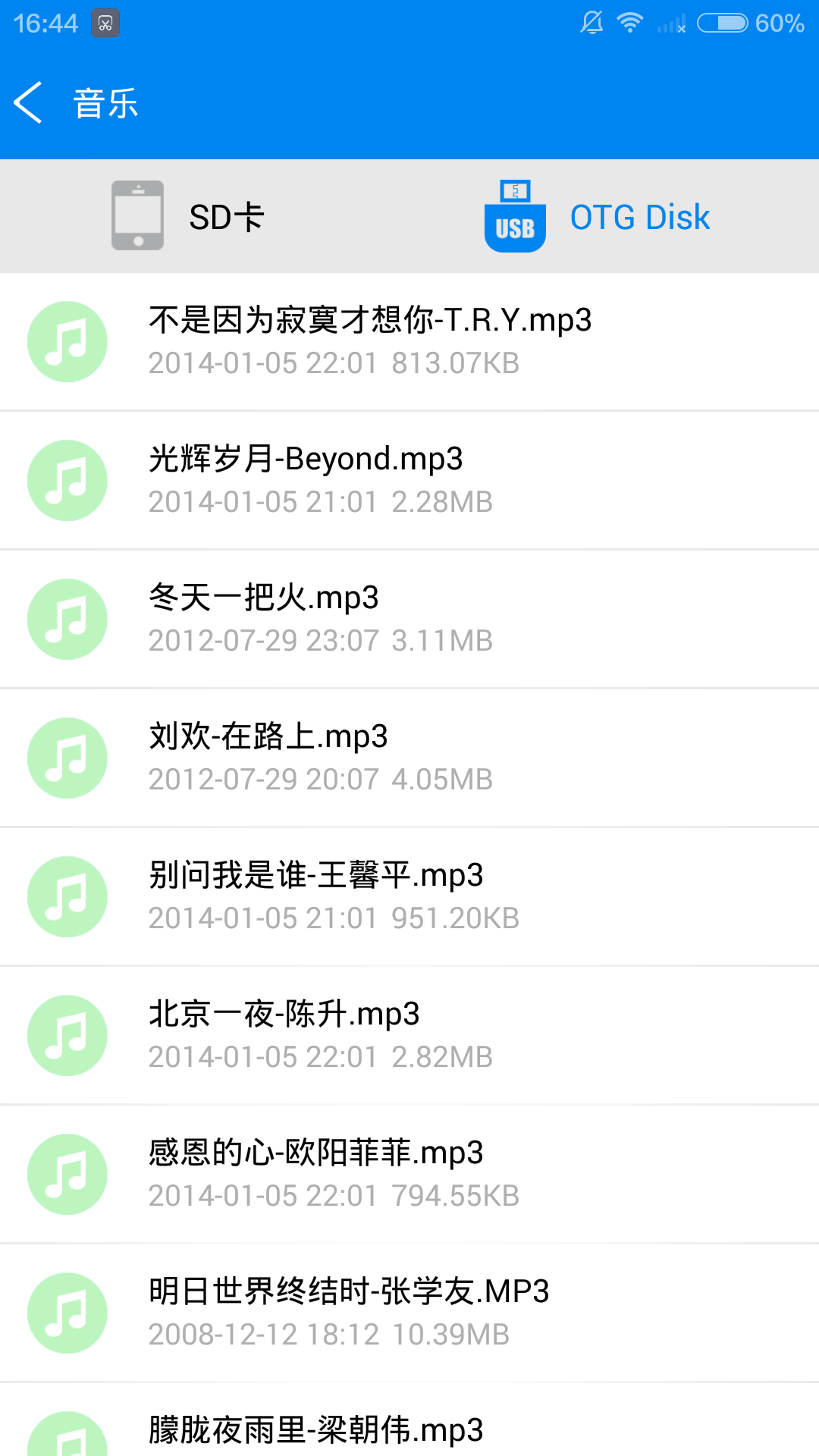This screenshot has width=819, height=1456.
Task: Tap the music icon beside 明日世界终结时-张学友.MP3
Action: pos(67,1313)
